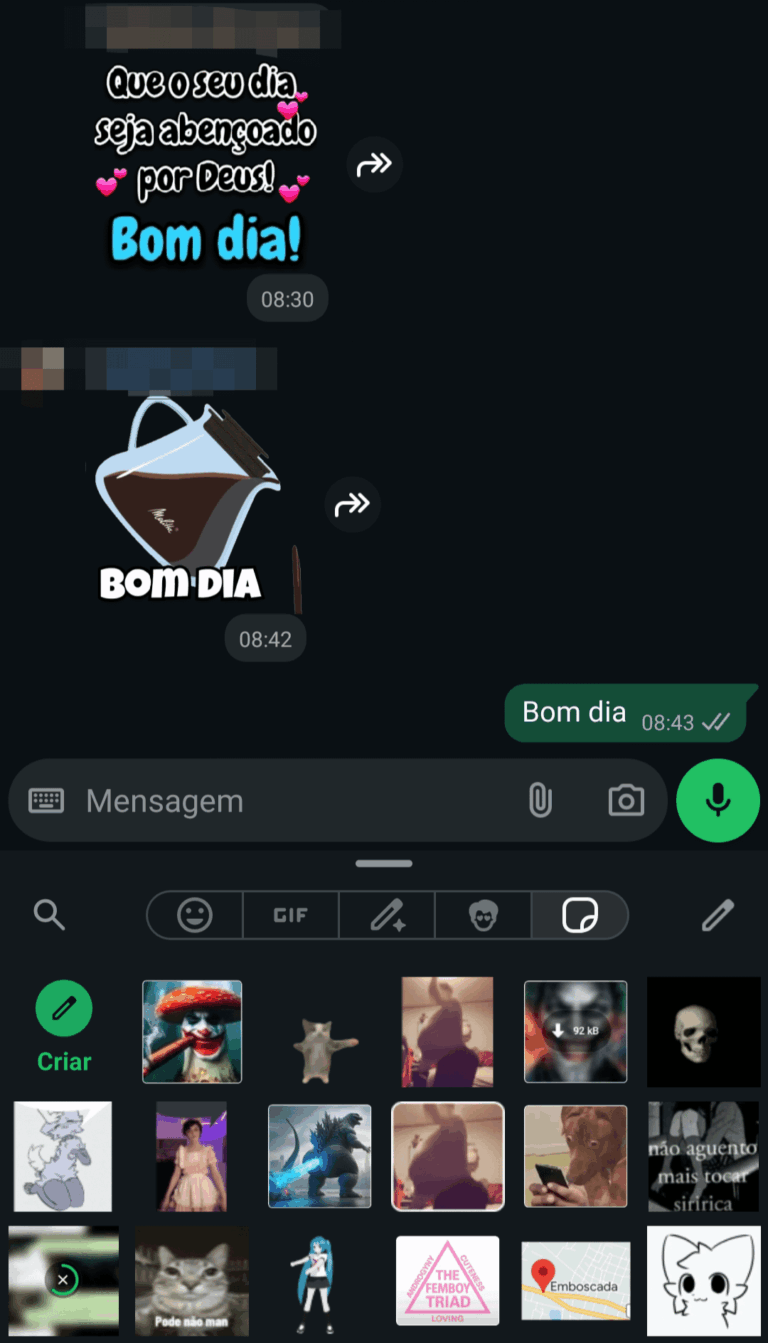Switch to keyboard input
768x1343 pixels.
(x=46, y=800)
